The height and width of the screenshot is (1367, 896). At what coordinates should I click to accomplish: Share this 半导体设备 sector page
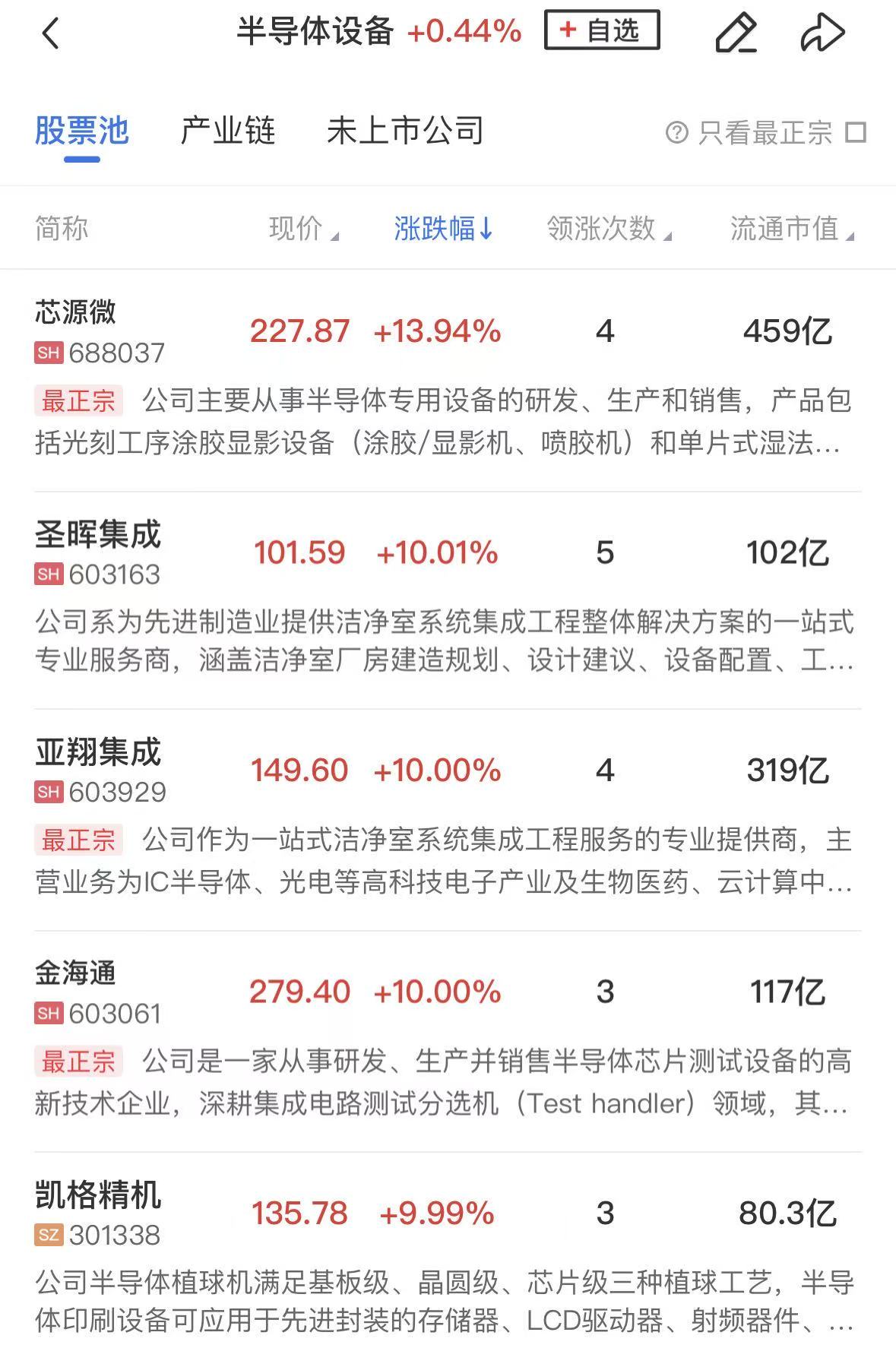click(x=822, y=33)
